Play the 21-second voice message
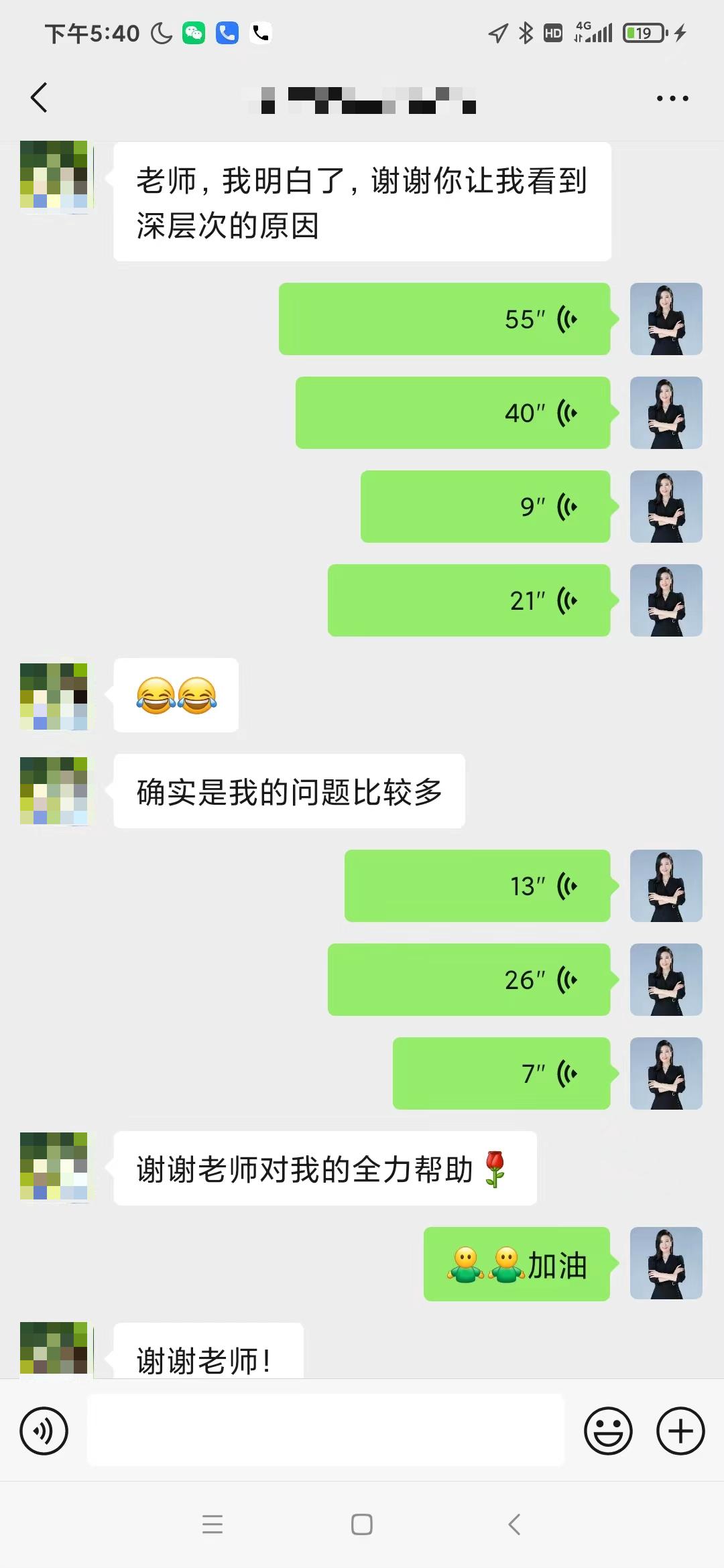The height and width of the screenshot is (1568, 724). point(469,600)
